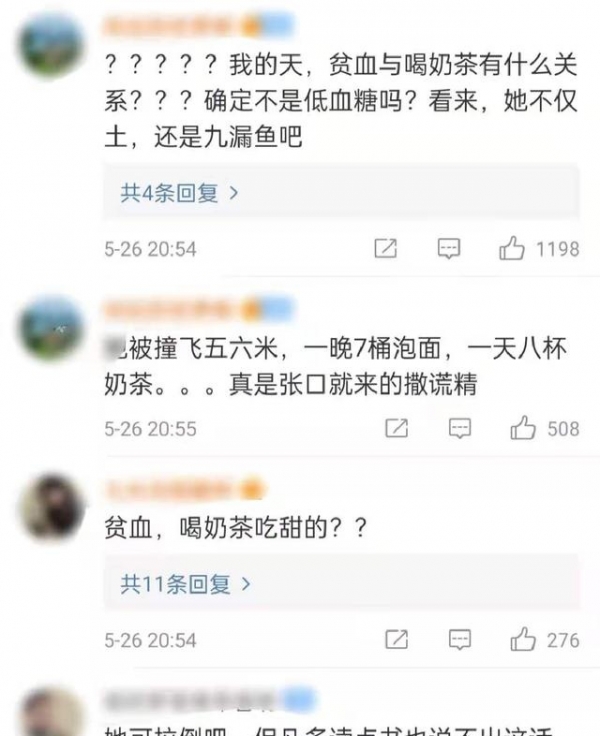The image size is (600, 736).
Task: Repost the 贫血，喝奶茶吃甜的 comment
Action: coord(396,639)
